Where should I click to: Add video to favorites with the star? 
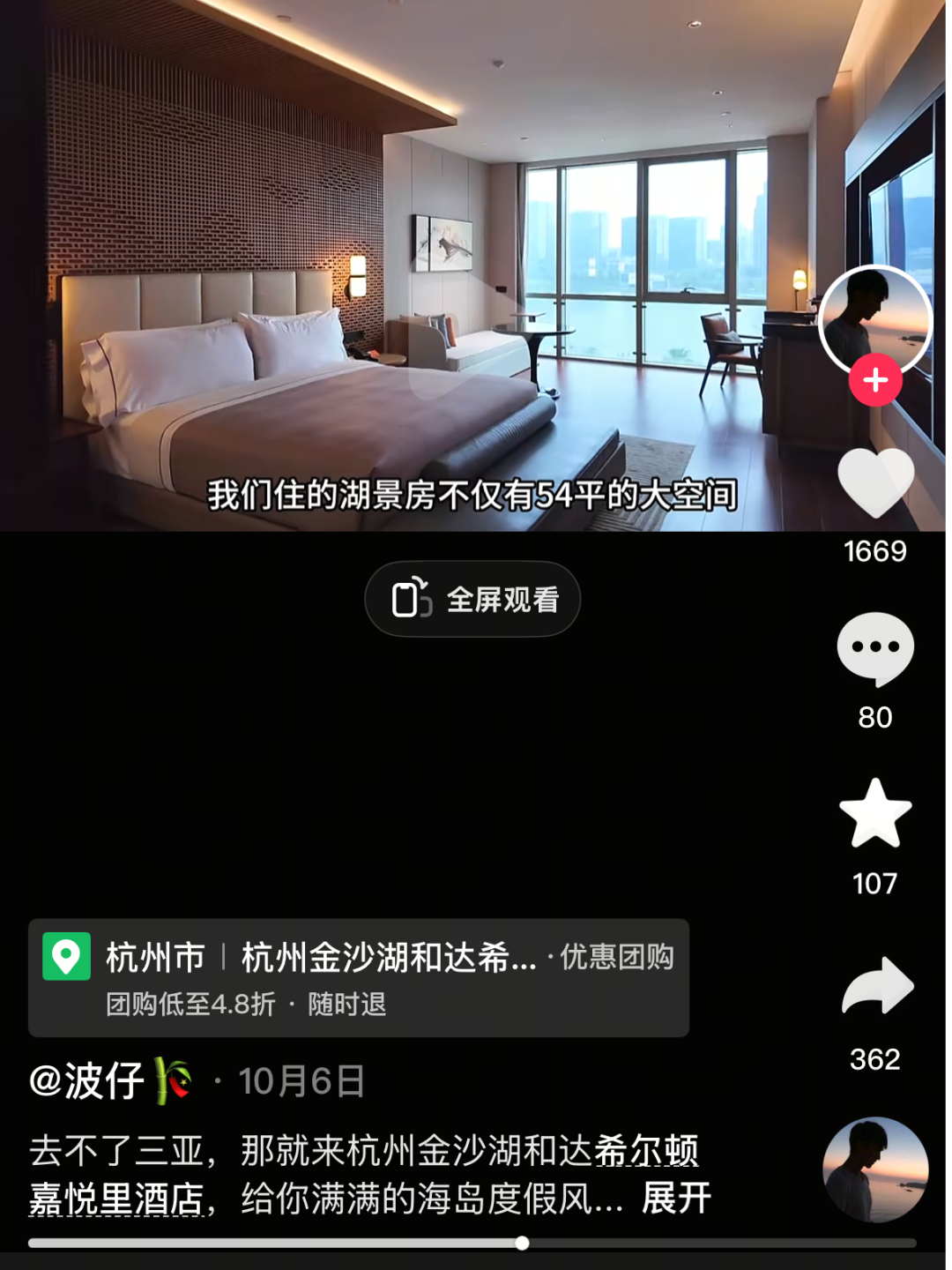click(x=874, y=814)
